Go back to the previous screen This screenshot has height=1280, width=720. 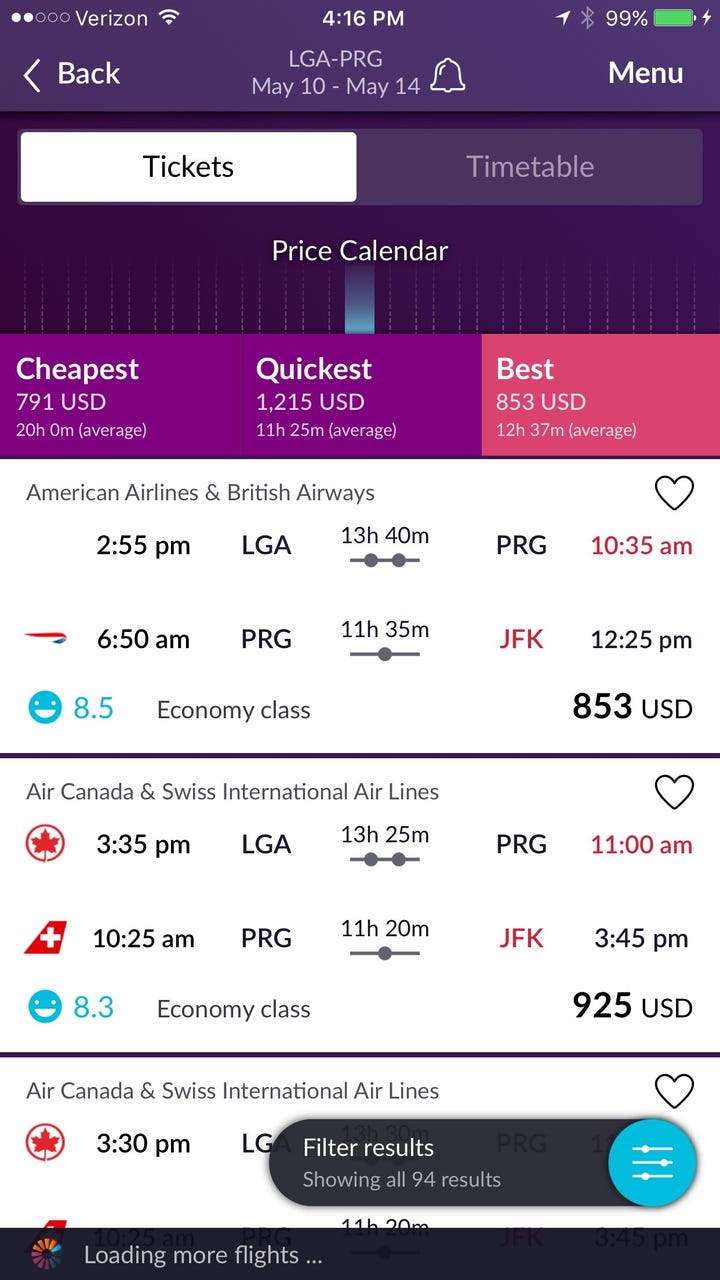coord(70,74)
